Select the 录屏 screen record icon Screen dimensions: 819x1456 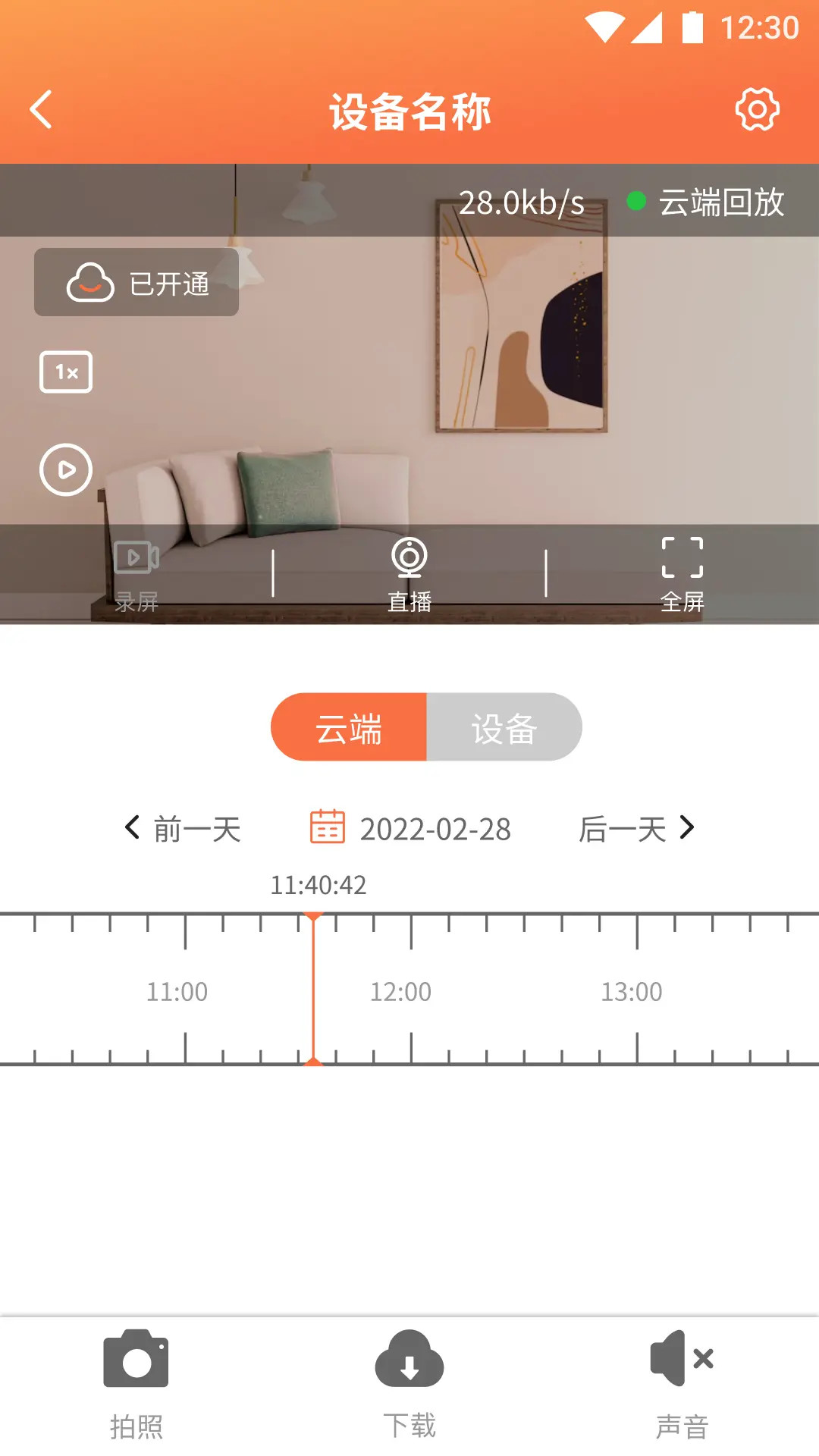click(x=136, y=559)
